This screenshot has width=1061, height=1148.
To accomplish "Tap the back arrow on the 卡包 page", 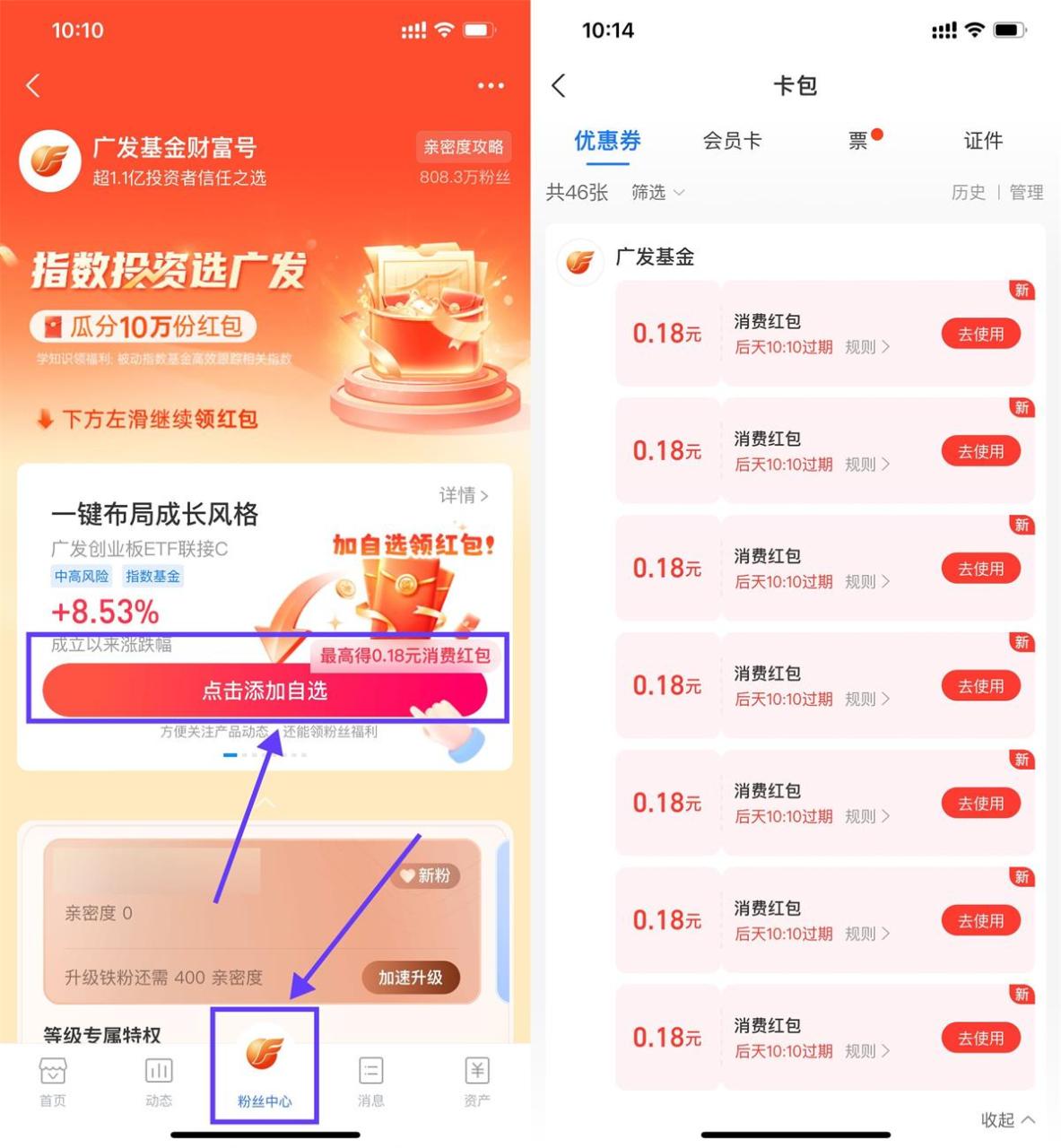I will pyautogui.click(x=558, y=85).
